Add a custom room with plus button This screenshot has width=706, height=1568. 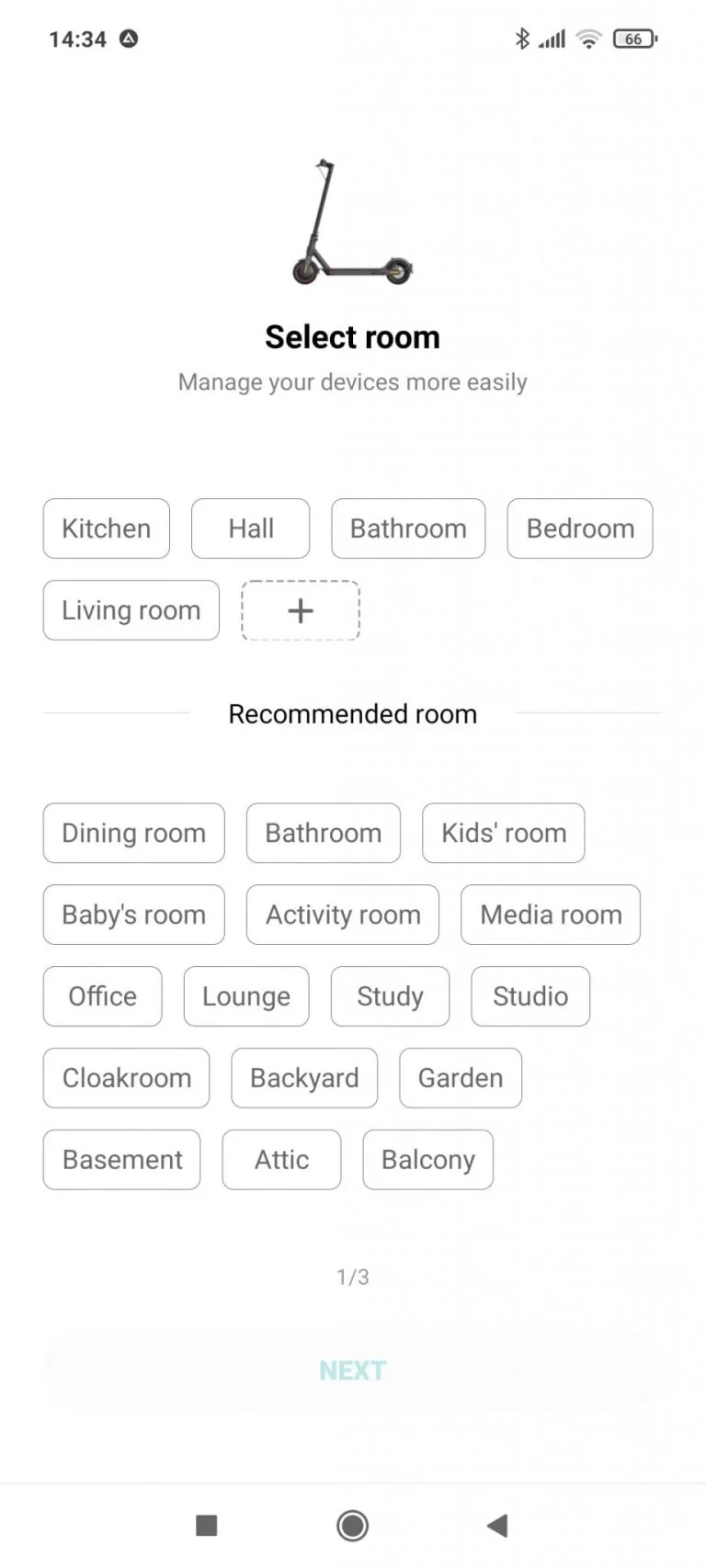[x=301, y=610]
